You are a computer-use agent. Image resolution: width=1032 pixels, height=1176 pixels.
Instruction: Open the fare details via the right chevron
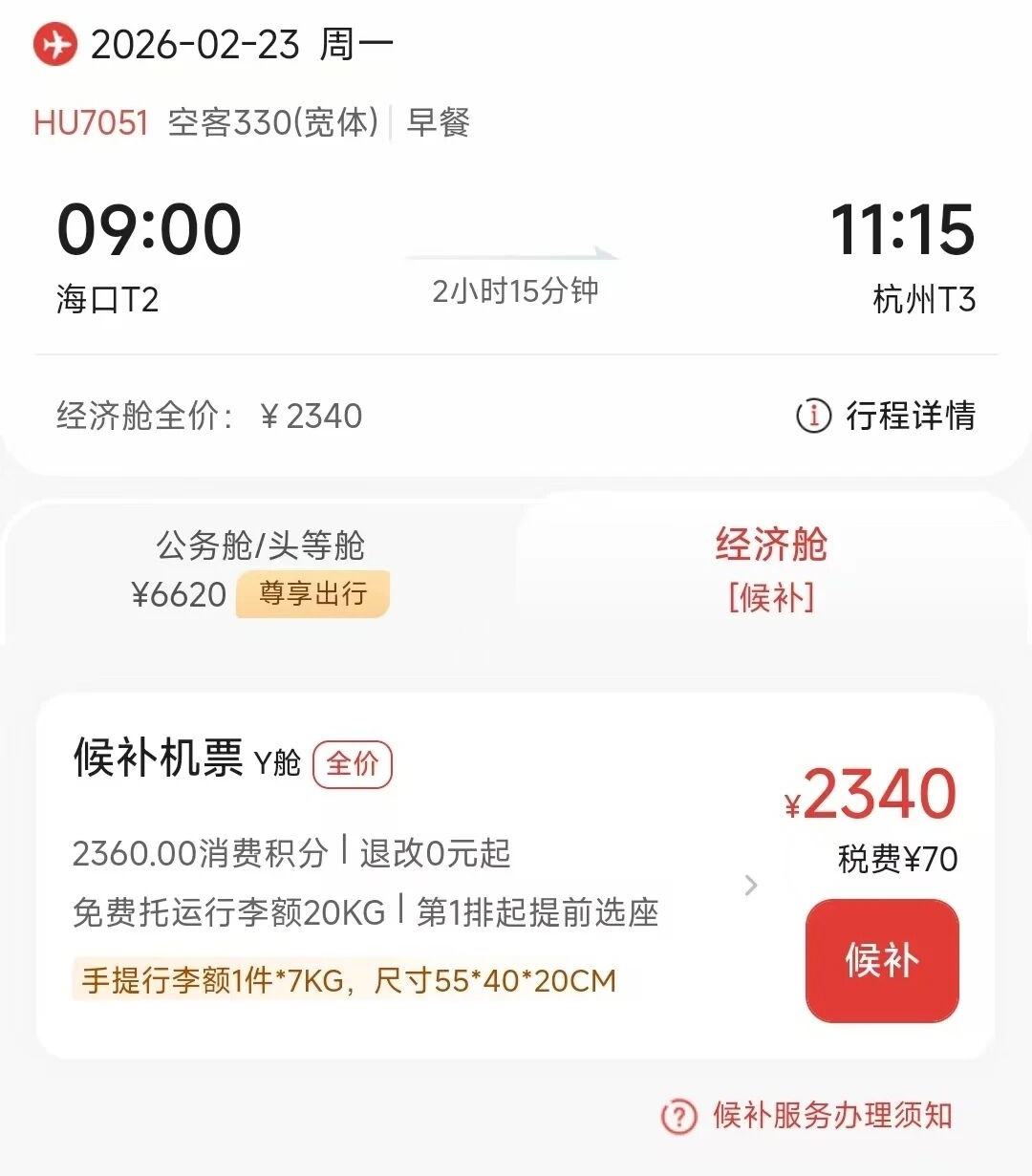751,887
